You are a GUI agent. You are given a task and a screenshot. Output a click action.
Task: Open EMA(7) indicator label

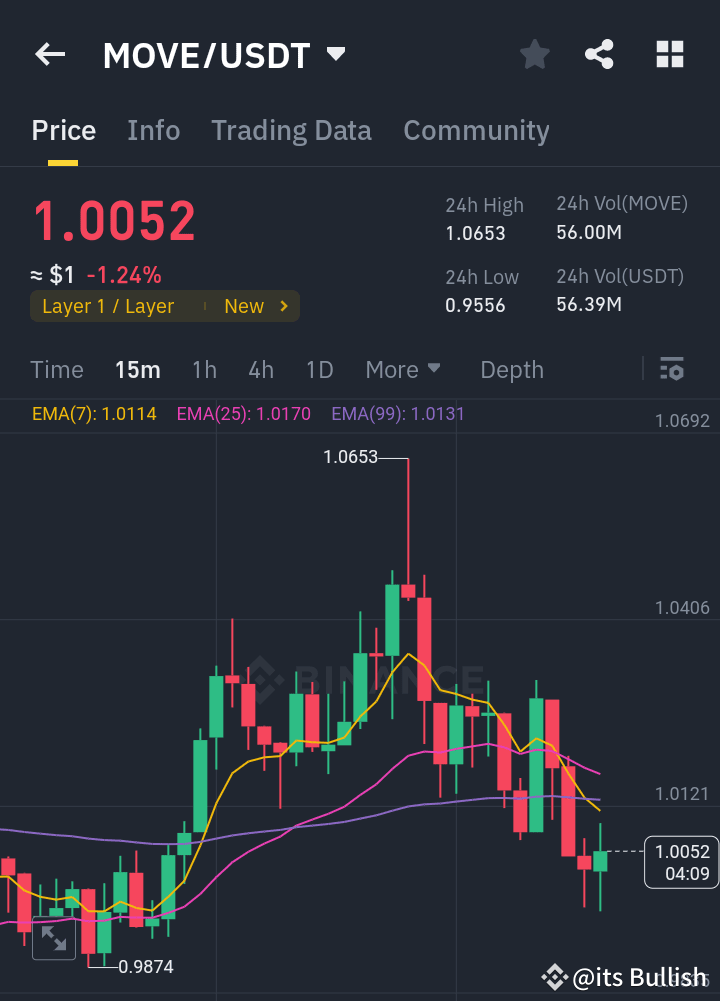[x=94, y=412]
